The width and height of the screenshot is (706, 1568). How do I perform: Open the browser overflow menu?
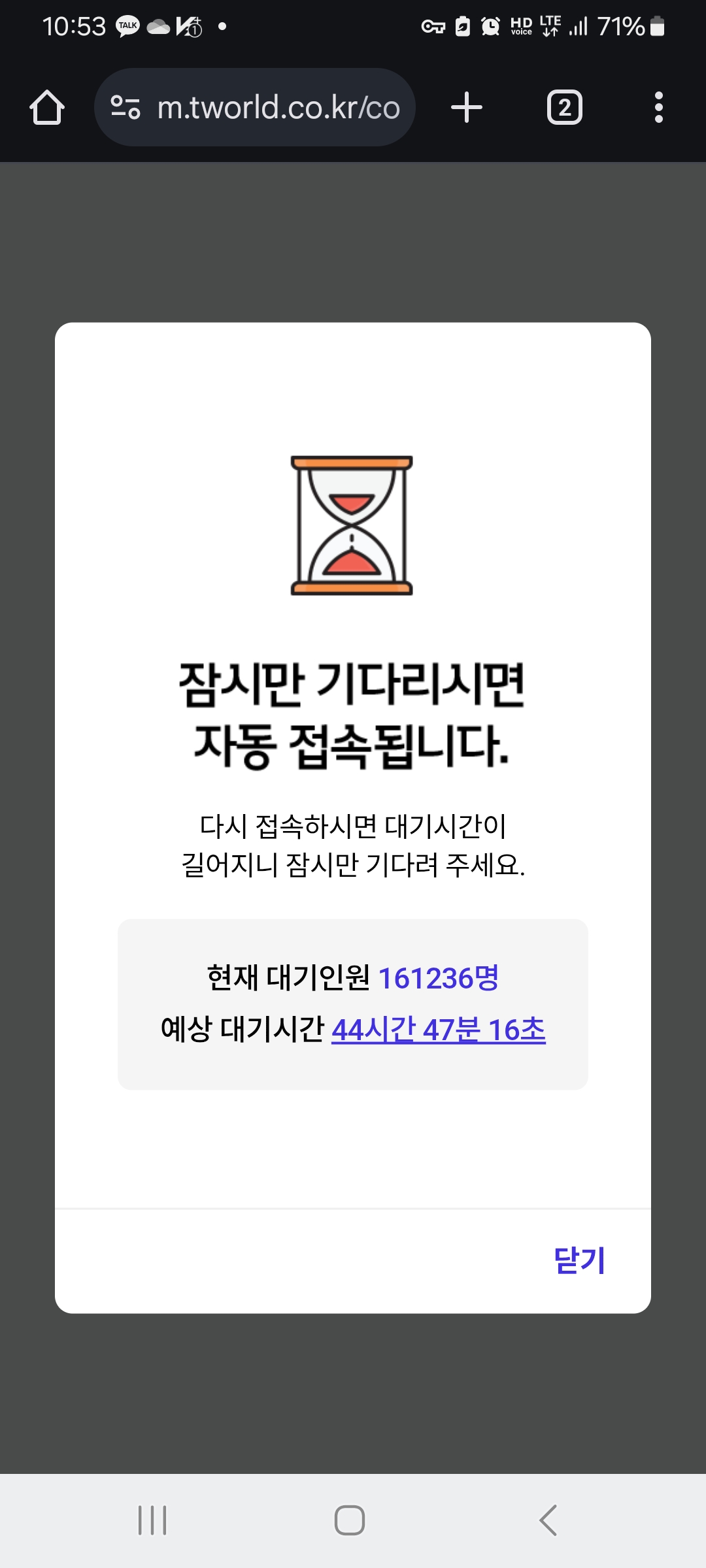(658, 107)
